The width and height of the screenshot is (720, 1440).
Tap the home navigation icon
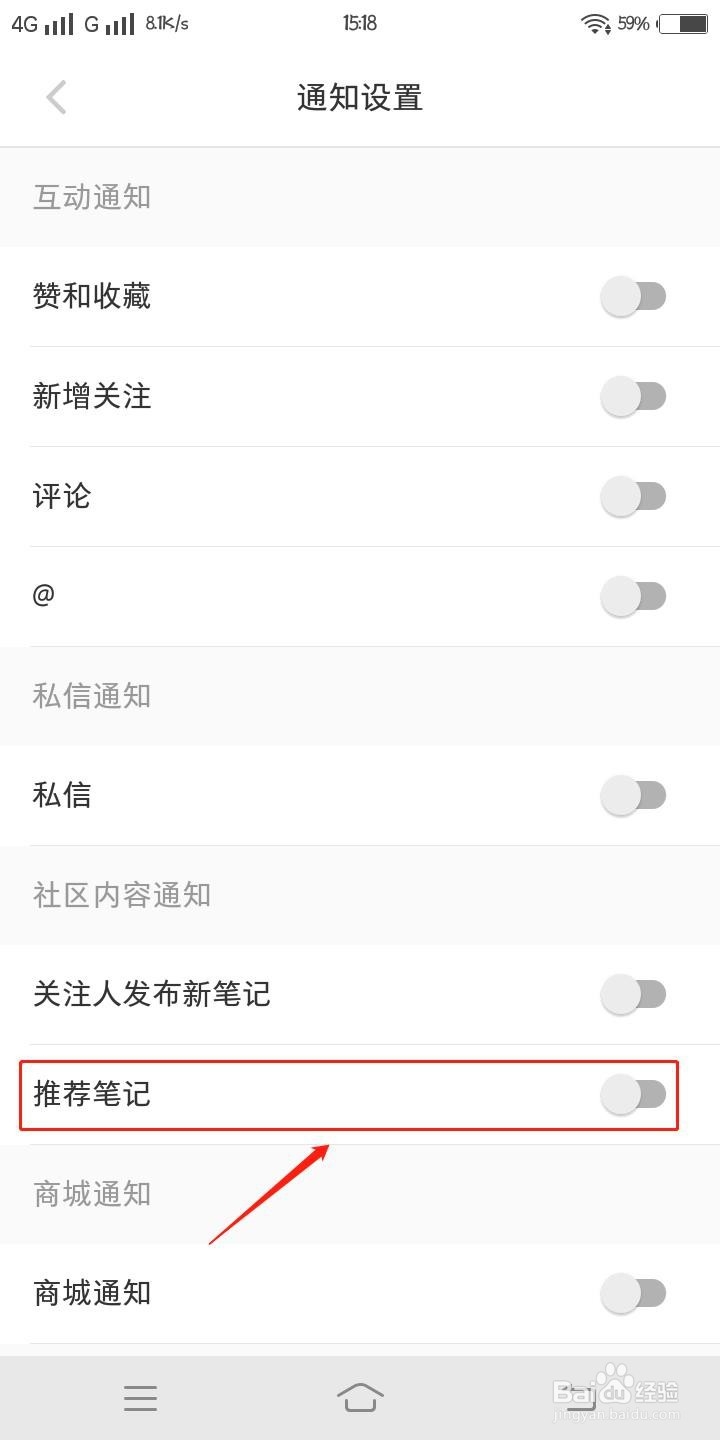[361, 1397]
